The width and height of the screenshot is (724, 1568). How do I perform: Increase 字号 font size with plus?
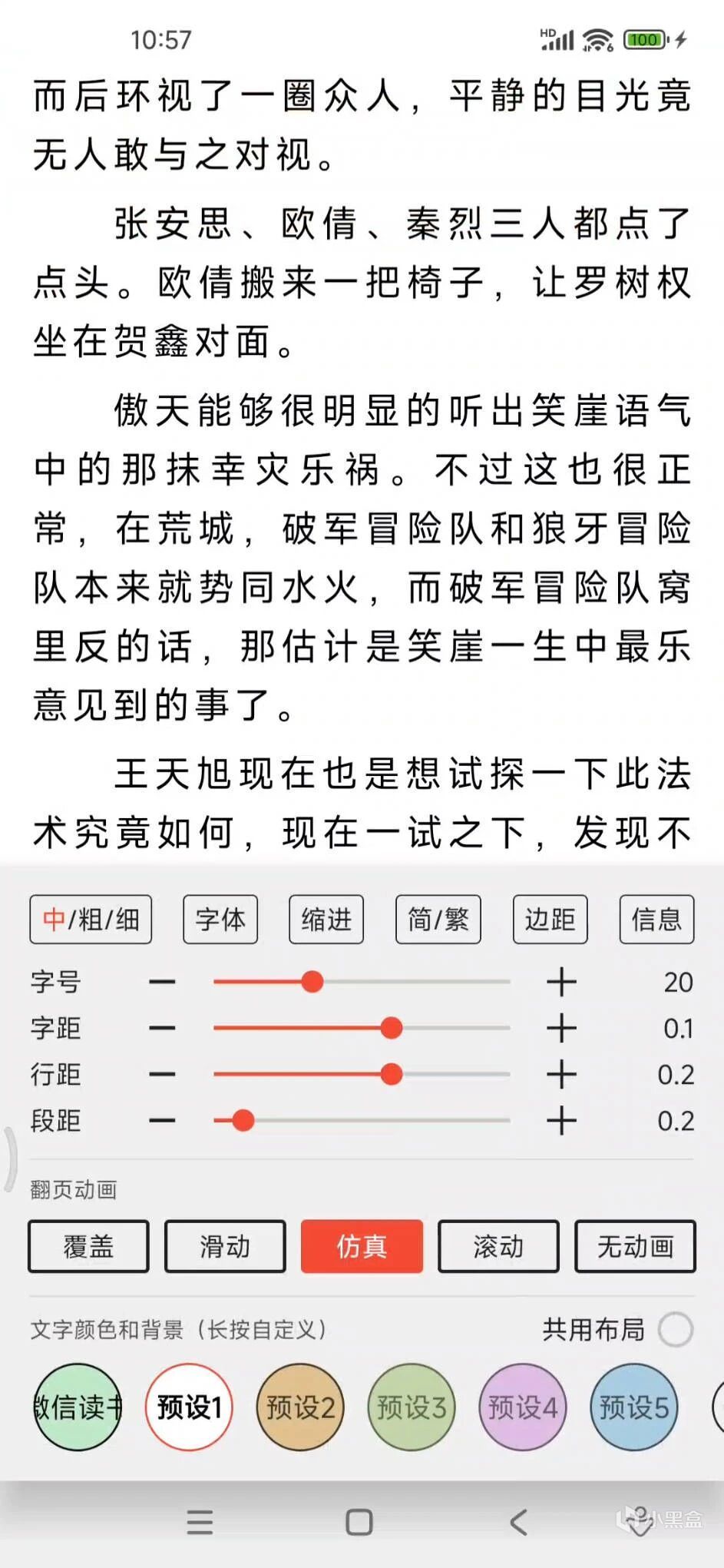point(561,982)
